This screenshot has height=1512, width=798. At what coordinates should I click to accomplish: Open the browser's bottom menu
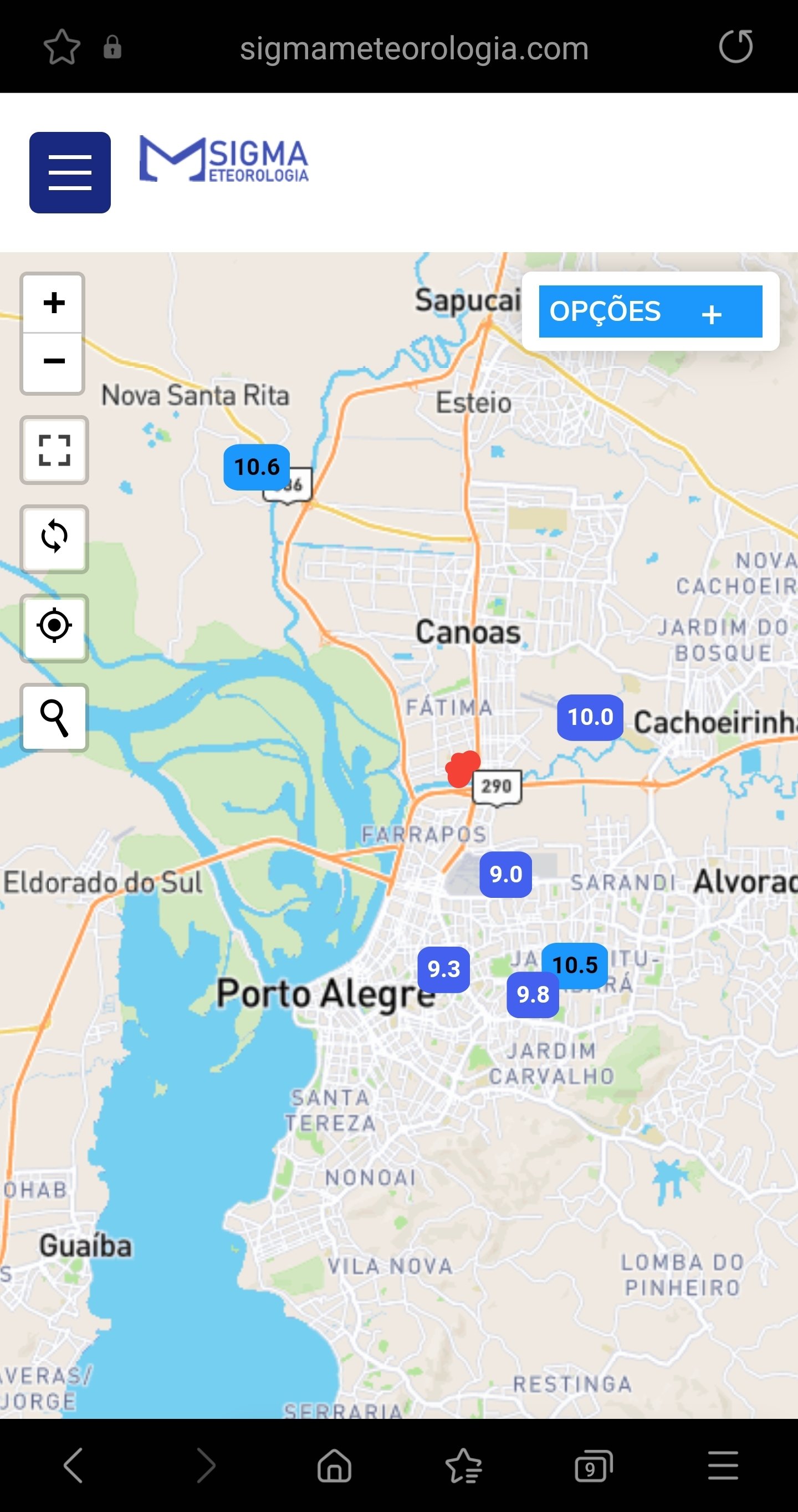point(723,1465)
